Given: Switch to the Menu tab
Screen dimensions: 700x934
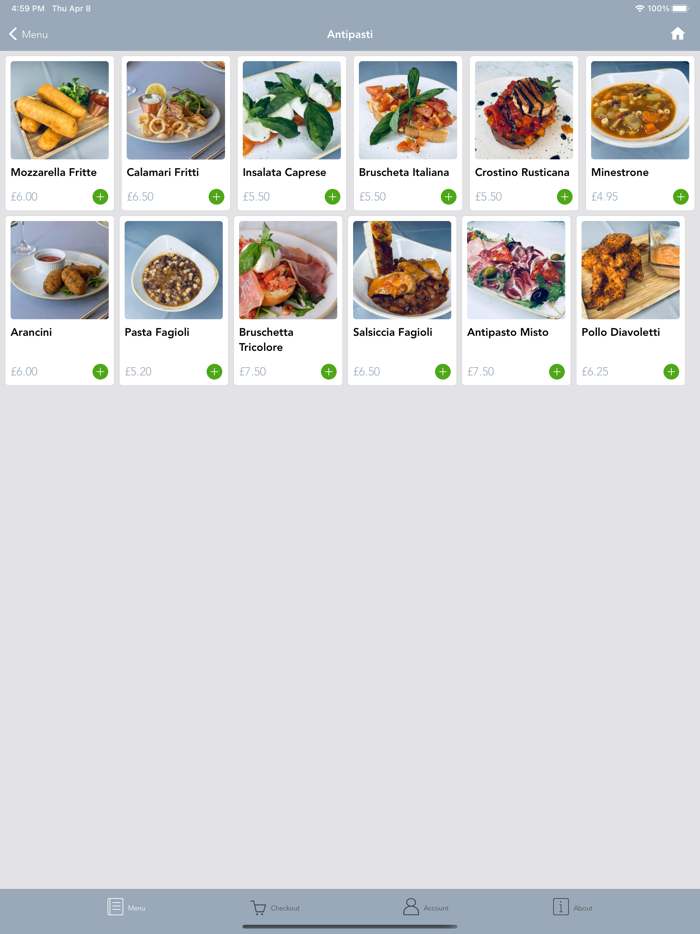Looking at the screenshot, I should [126, 907].
